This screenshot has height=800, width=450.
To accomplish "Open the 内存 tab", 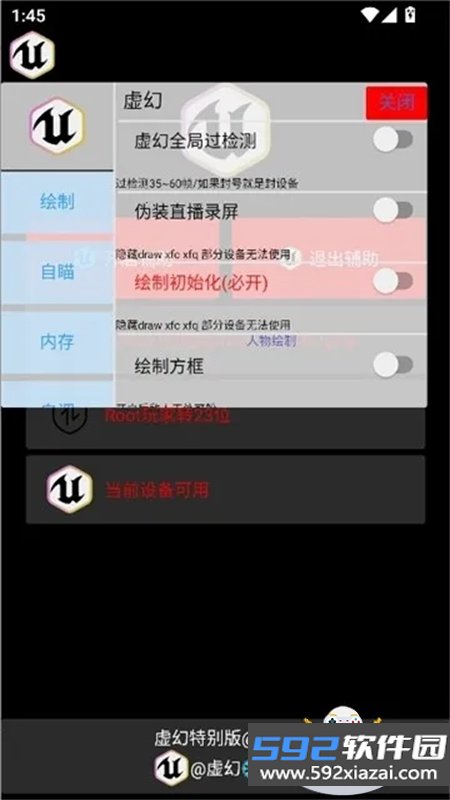I will pos(57,342).
